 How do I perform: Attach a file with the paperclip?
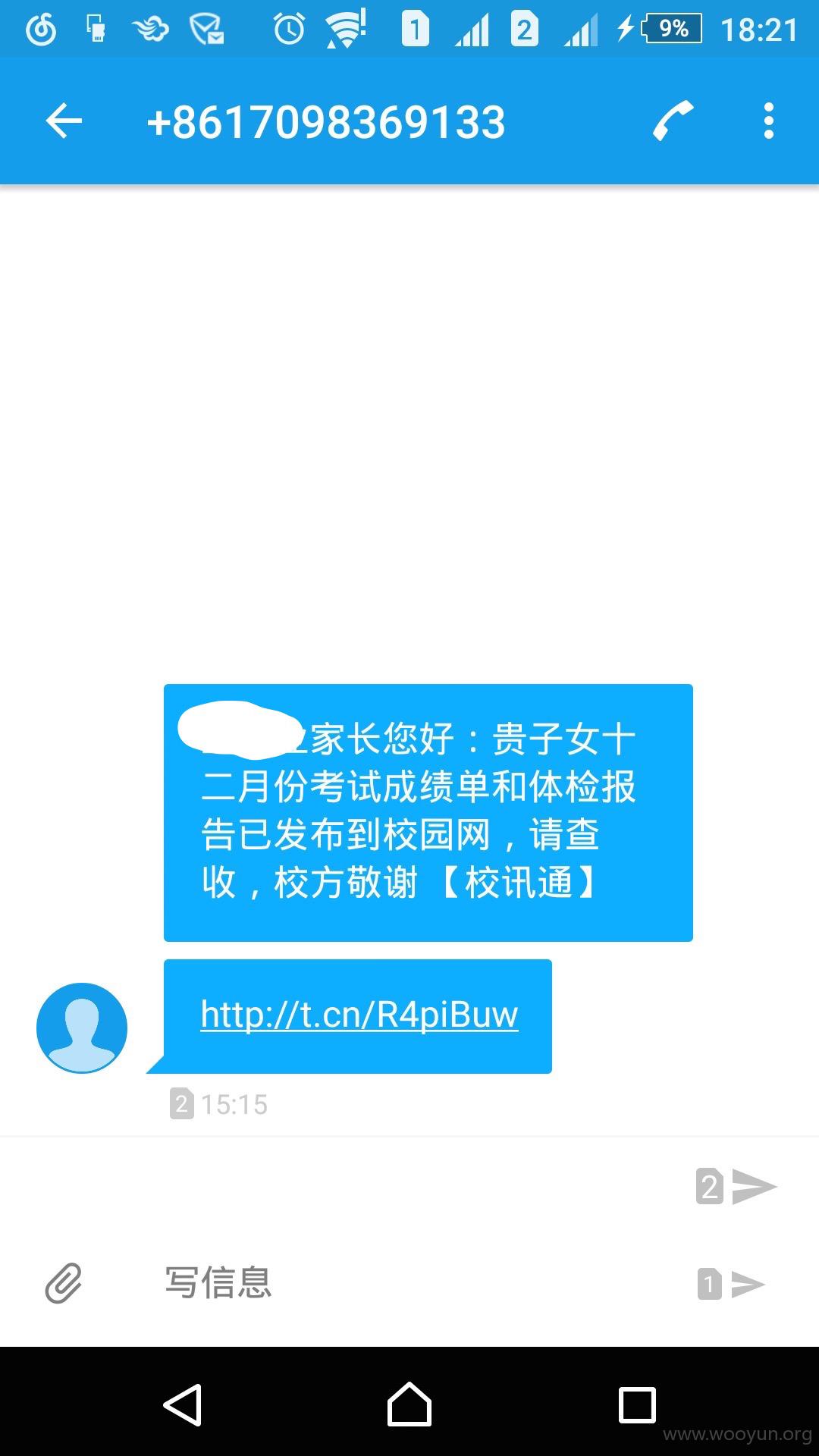pos(64,1283)
